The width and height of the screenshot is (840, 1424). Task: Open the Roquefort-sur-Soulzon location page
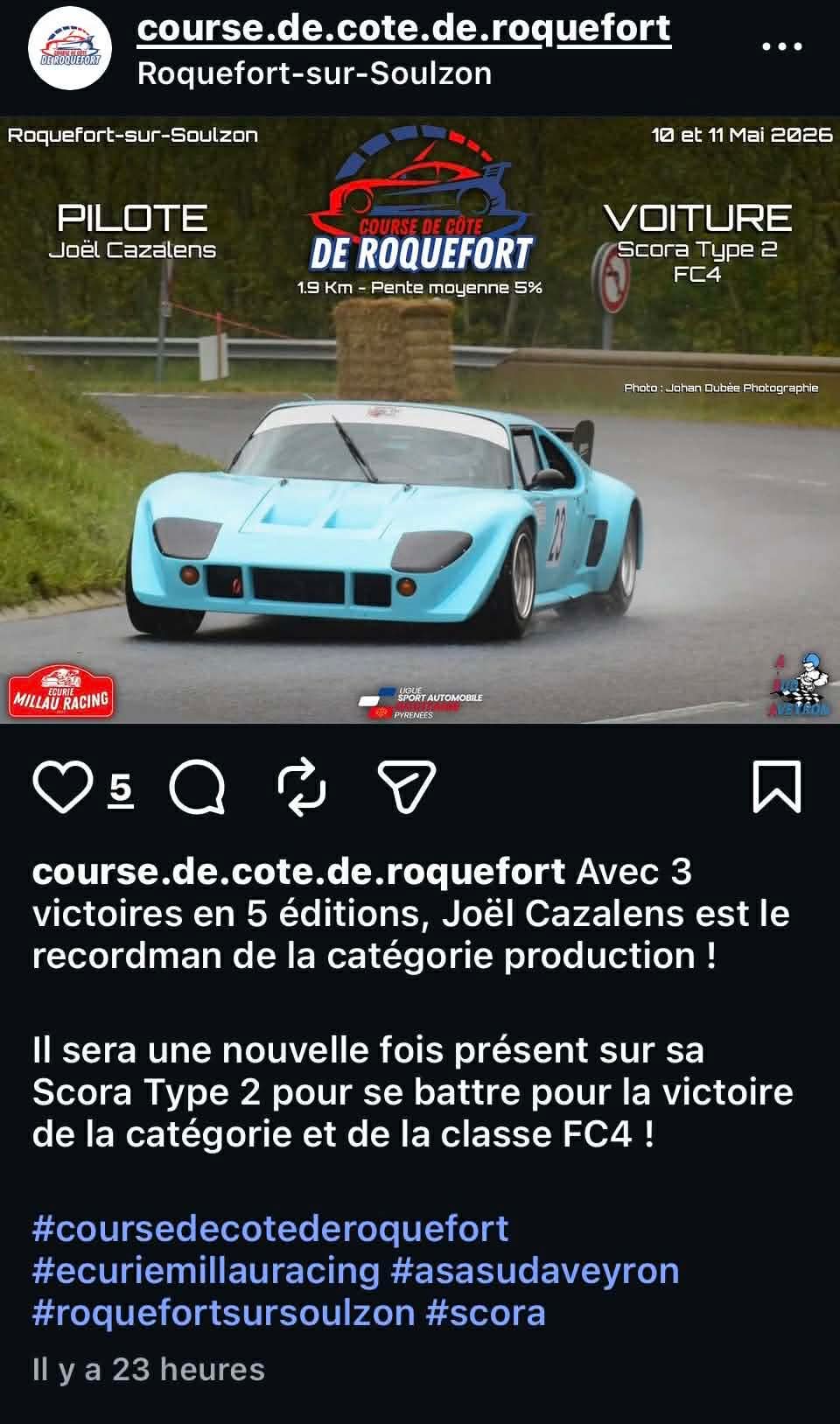[x=314, y=74]
